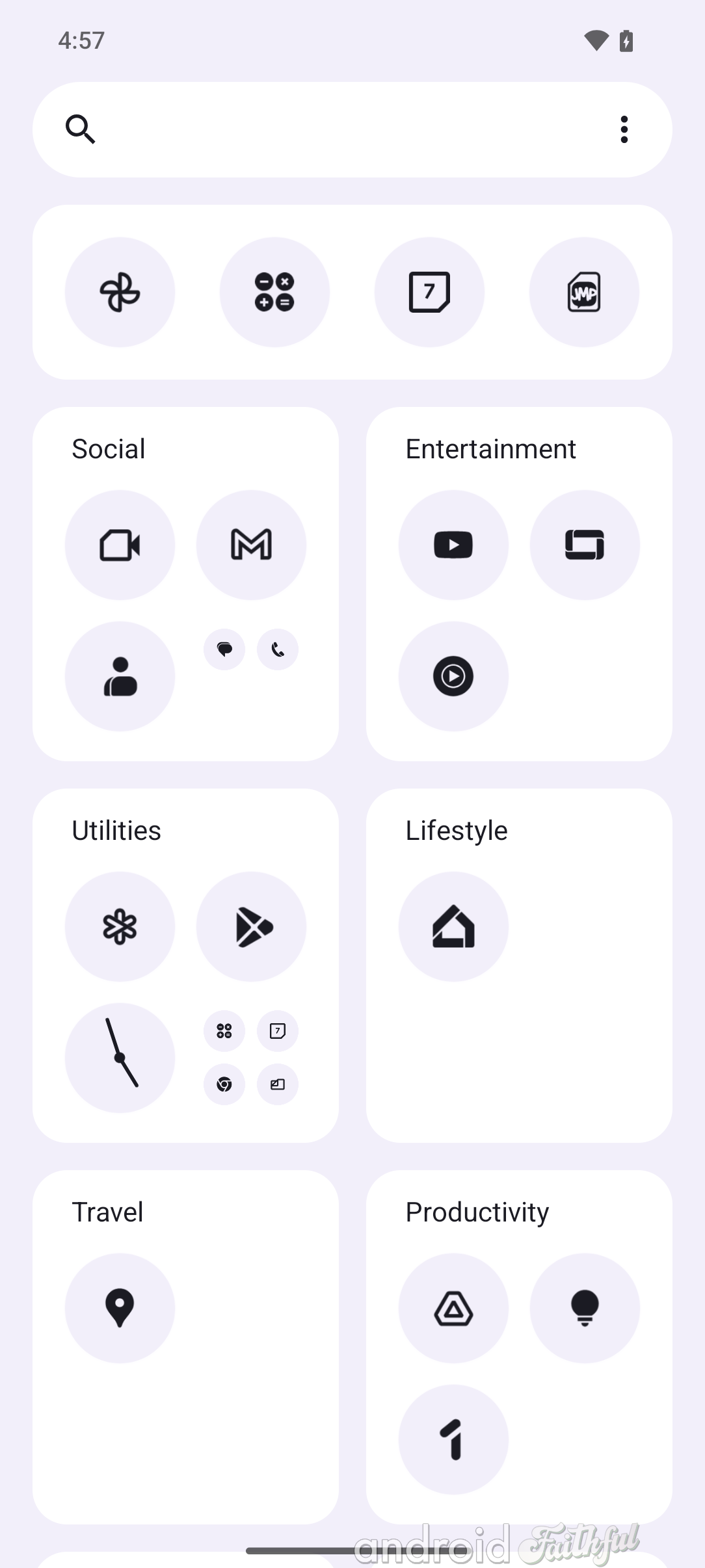Open the Contacts app in Social
The width and height of the screenshot is (705, 1568).
pyautogui.click(x=120, y=676)
